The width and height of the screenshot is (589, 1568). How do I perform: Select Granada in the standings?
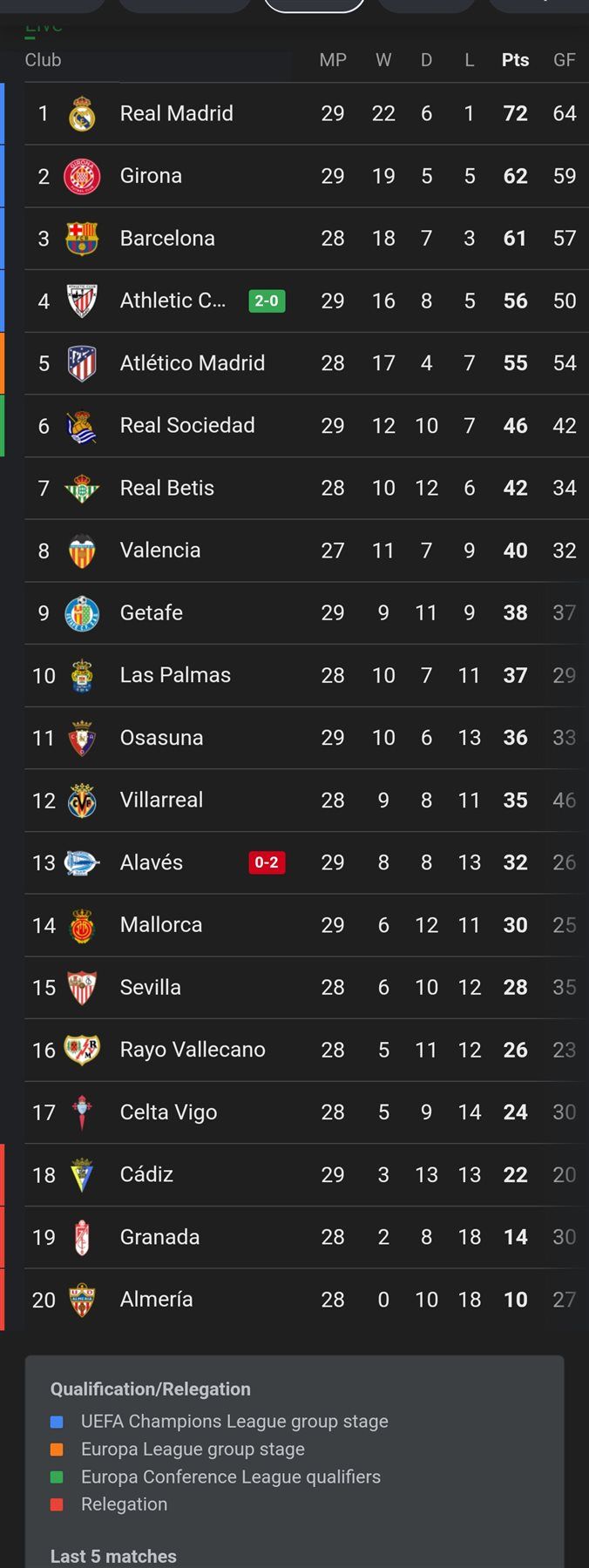[159, 1238]
